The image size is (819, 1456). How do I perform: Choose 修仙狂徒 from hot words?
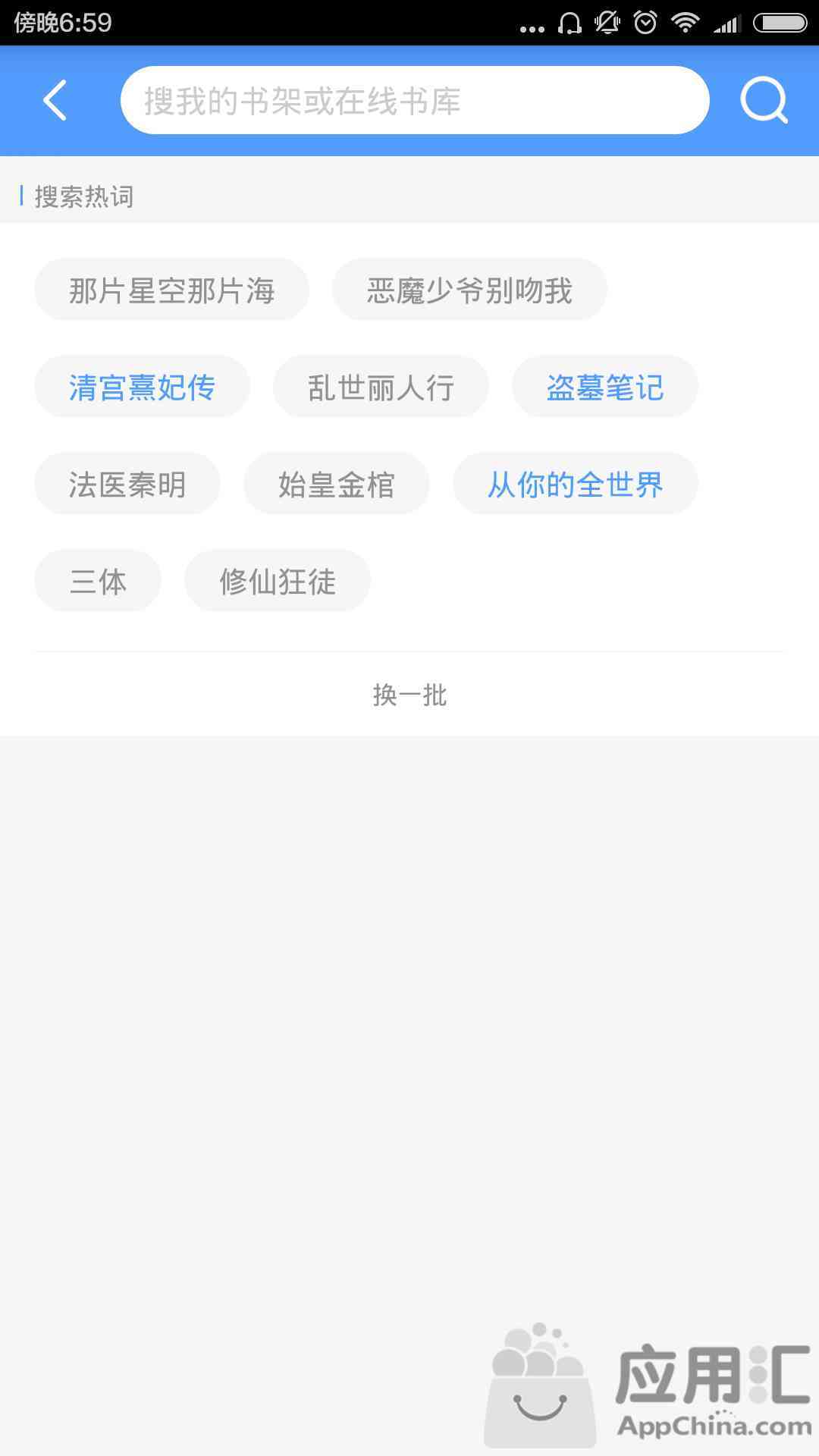pyautogui.click(x=278, y=581)
